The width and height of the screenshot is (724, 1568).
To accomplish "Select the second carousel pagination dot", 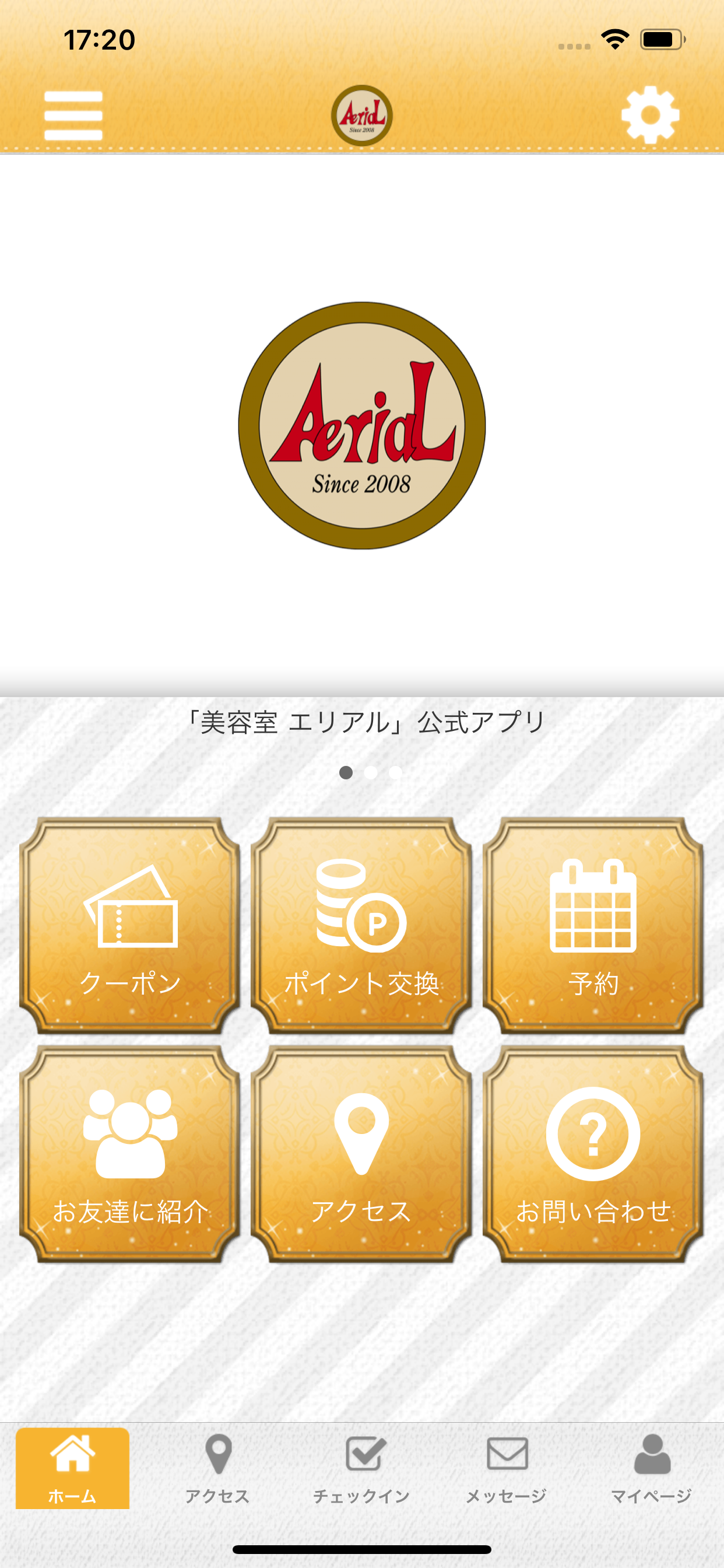I will coord(372,772).
